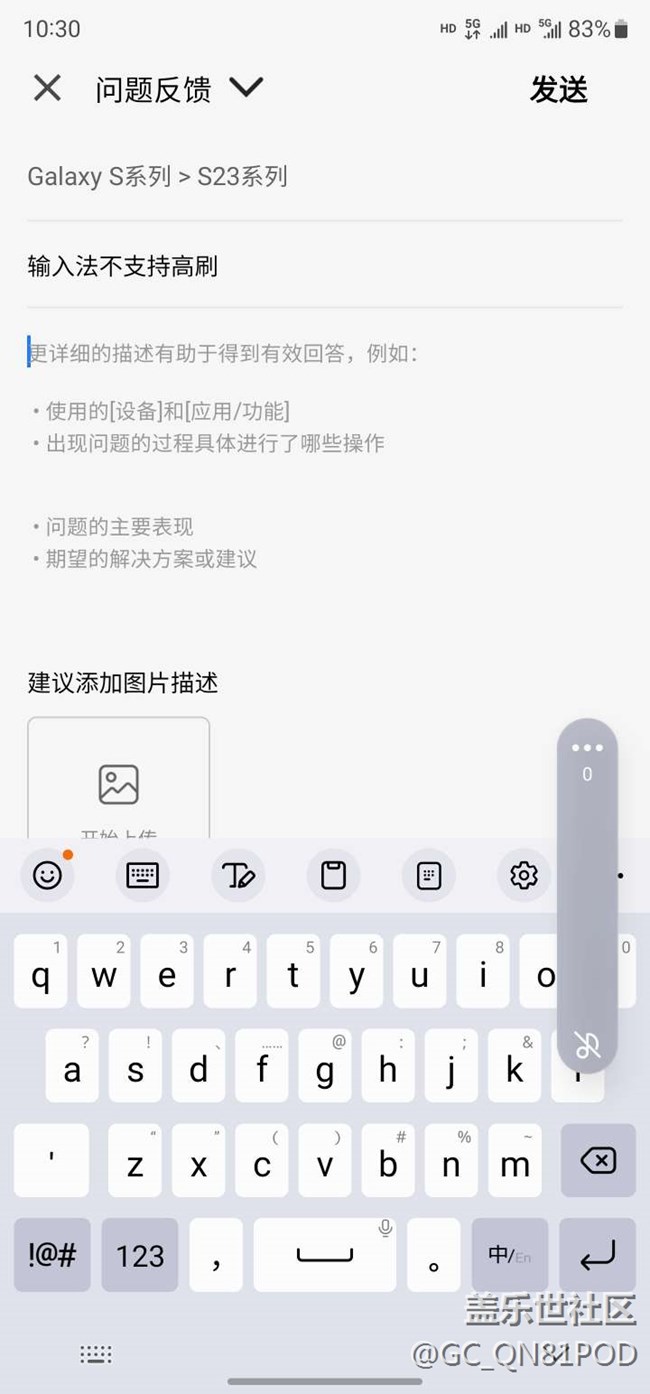Send the feedback with 发送
The width and height of the screenshot is (650, 1394).
[558, 89]
